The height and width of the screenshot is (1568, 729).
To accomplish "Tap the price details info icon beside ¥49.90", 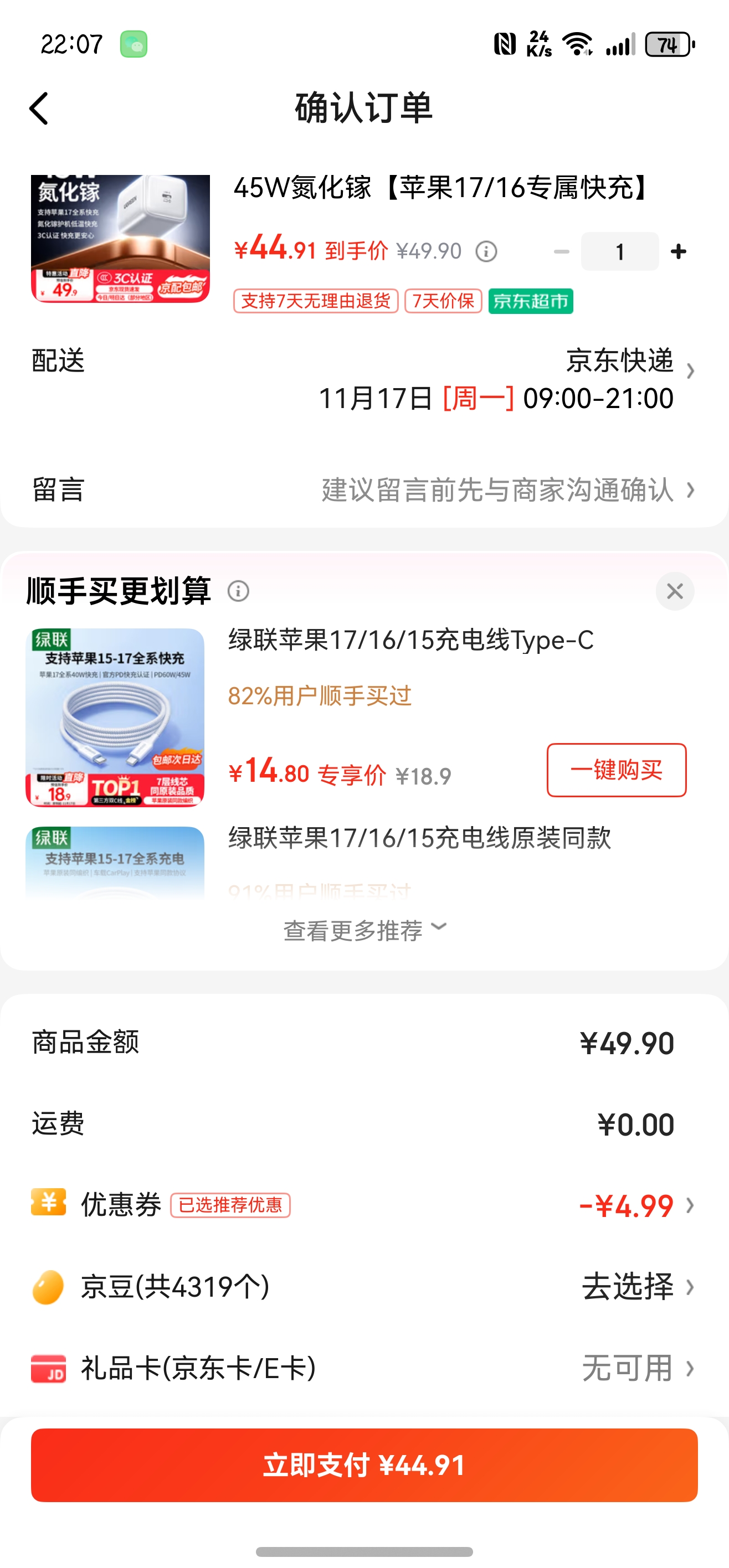I will [485, 250].
